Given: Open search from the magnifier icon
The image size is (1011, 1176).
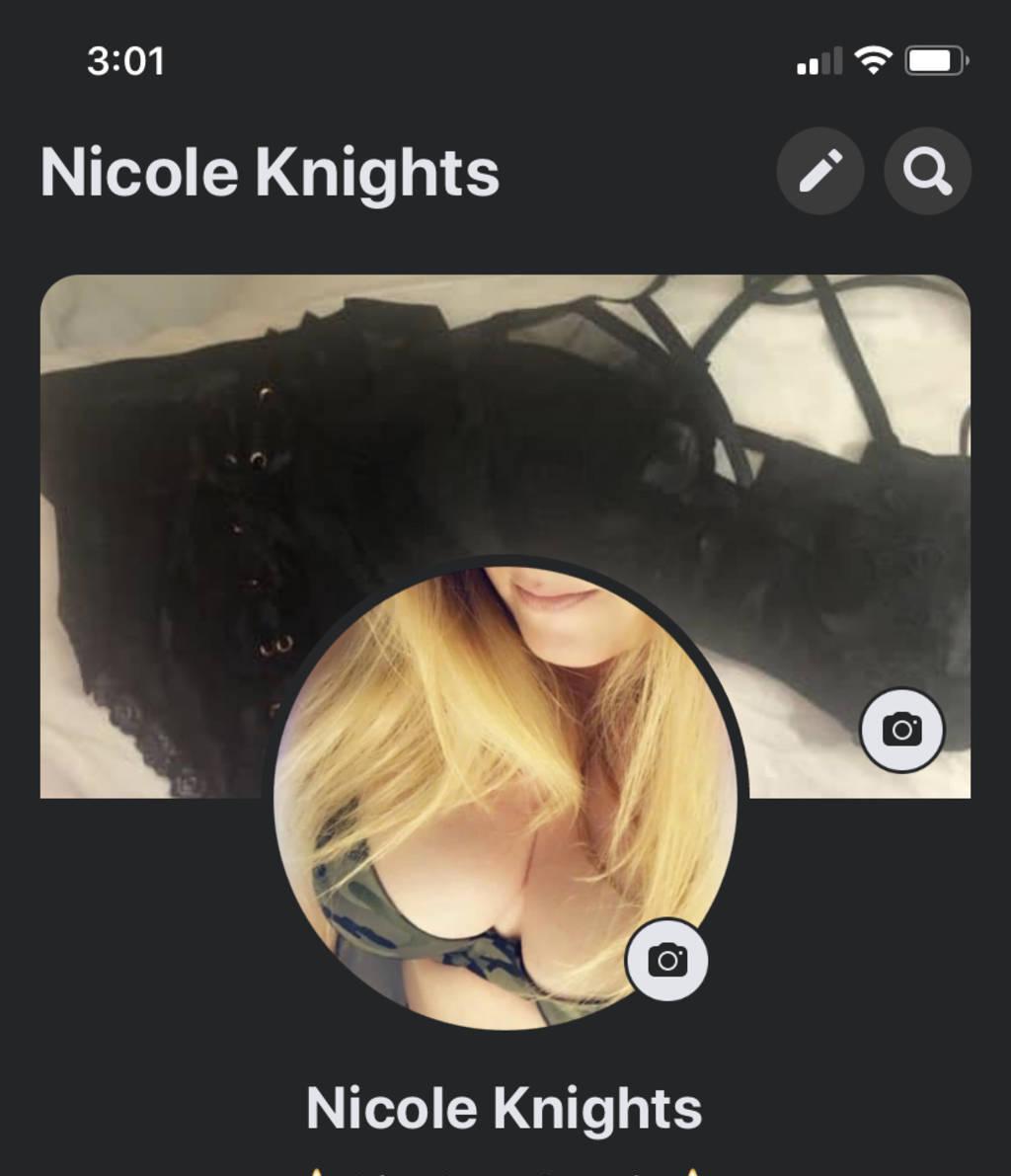Looking at the screenshot, I should [x=927, y=171].
